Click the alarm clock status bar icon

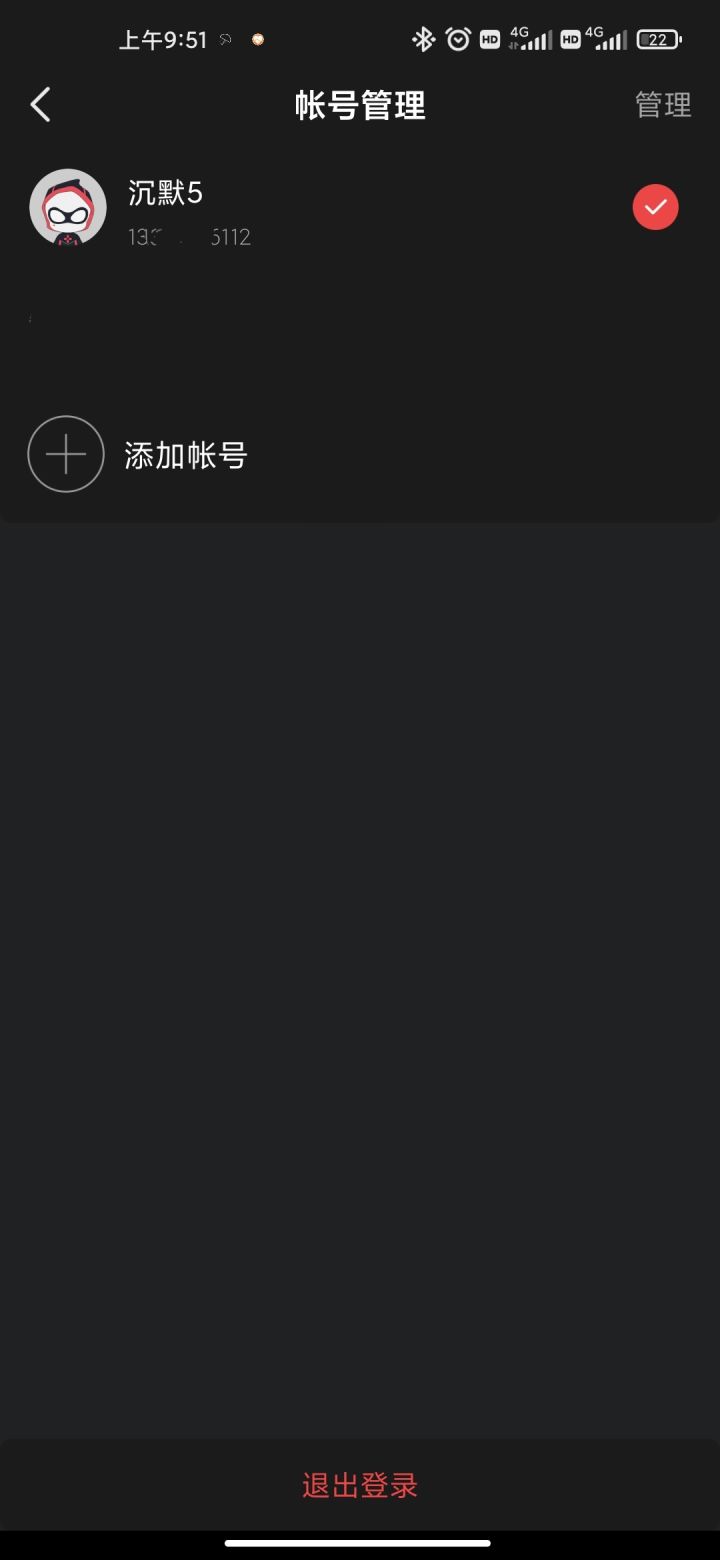tap(459, 39)
